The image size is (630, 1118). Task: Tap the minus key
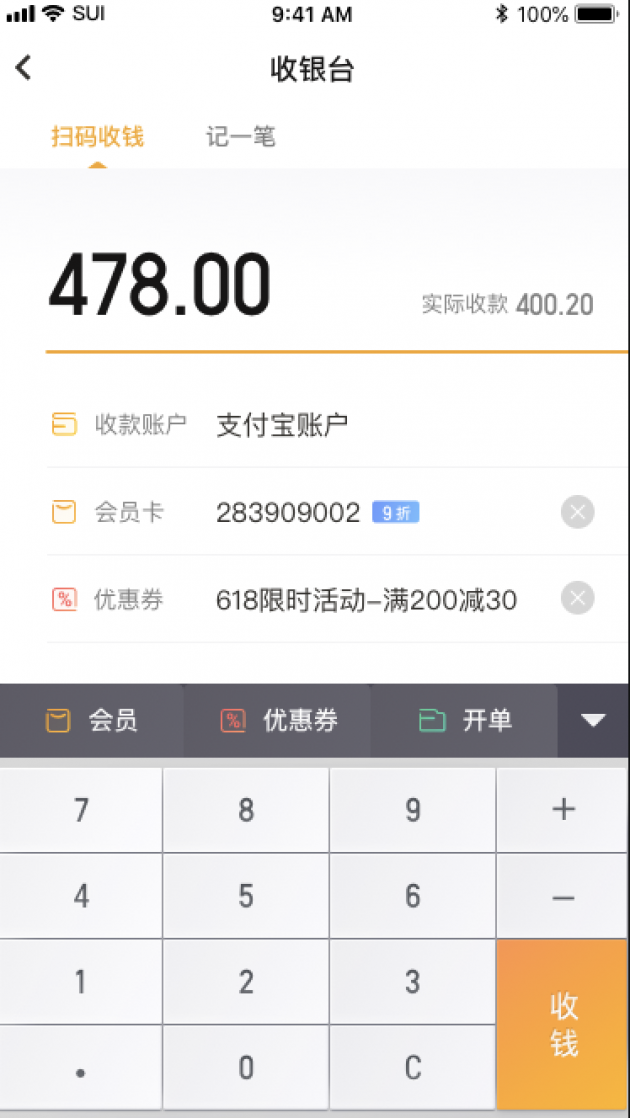point(563,897)
